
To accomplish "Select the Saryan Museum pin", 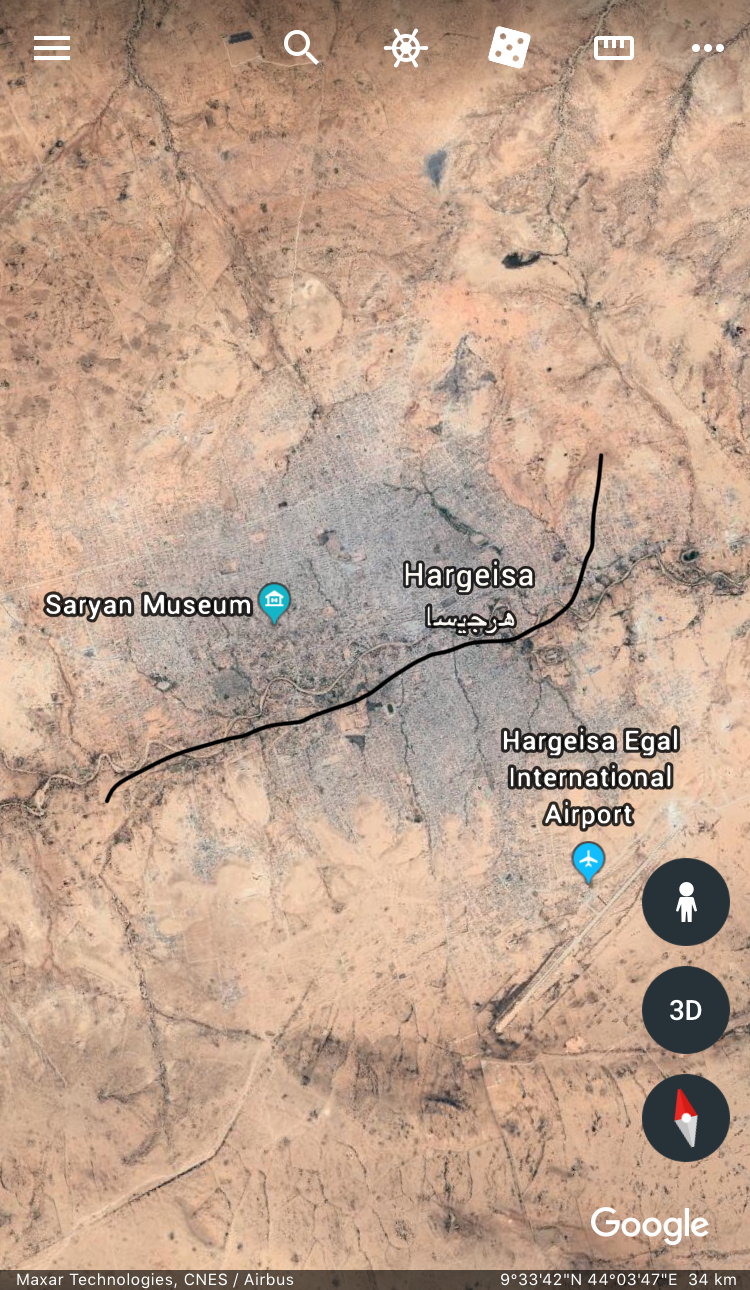I will [x=274, y=602].
